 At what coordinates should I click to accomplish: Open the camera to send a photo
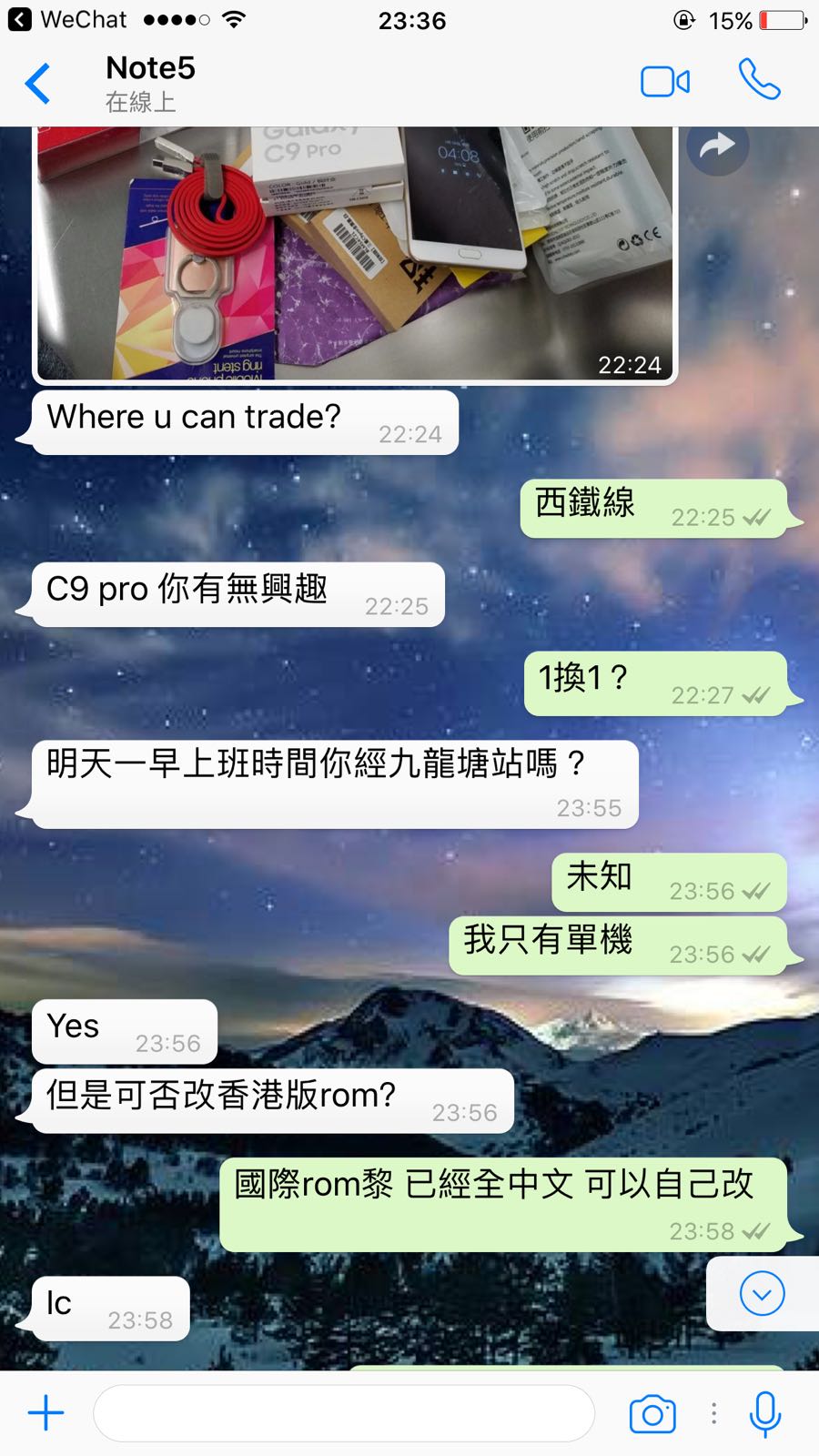pyautogui.click(x=652, y=1414)
